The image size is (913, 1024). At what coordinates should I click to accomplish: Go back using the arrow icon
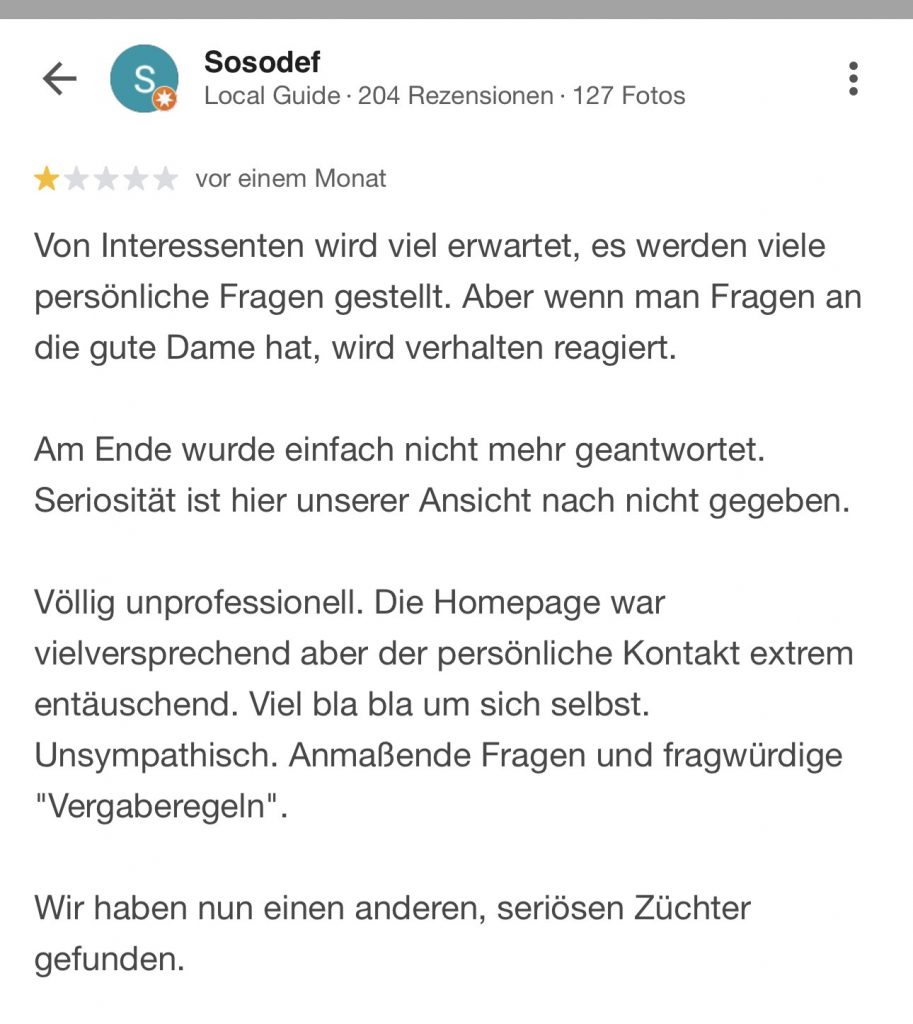pyautogui.click(x=60, y=78)
